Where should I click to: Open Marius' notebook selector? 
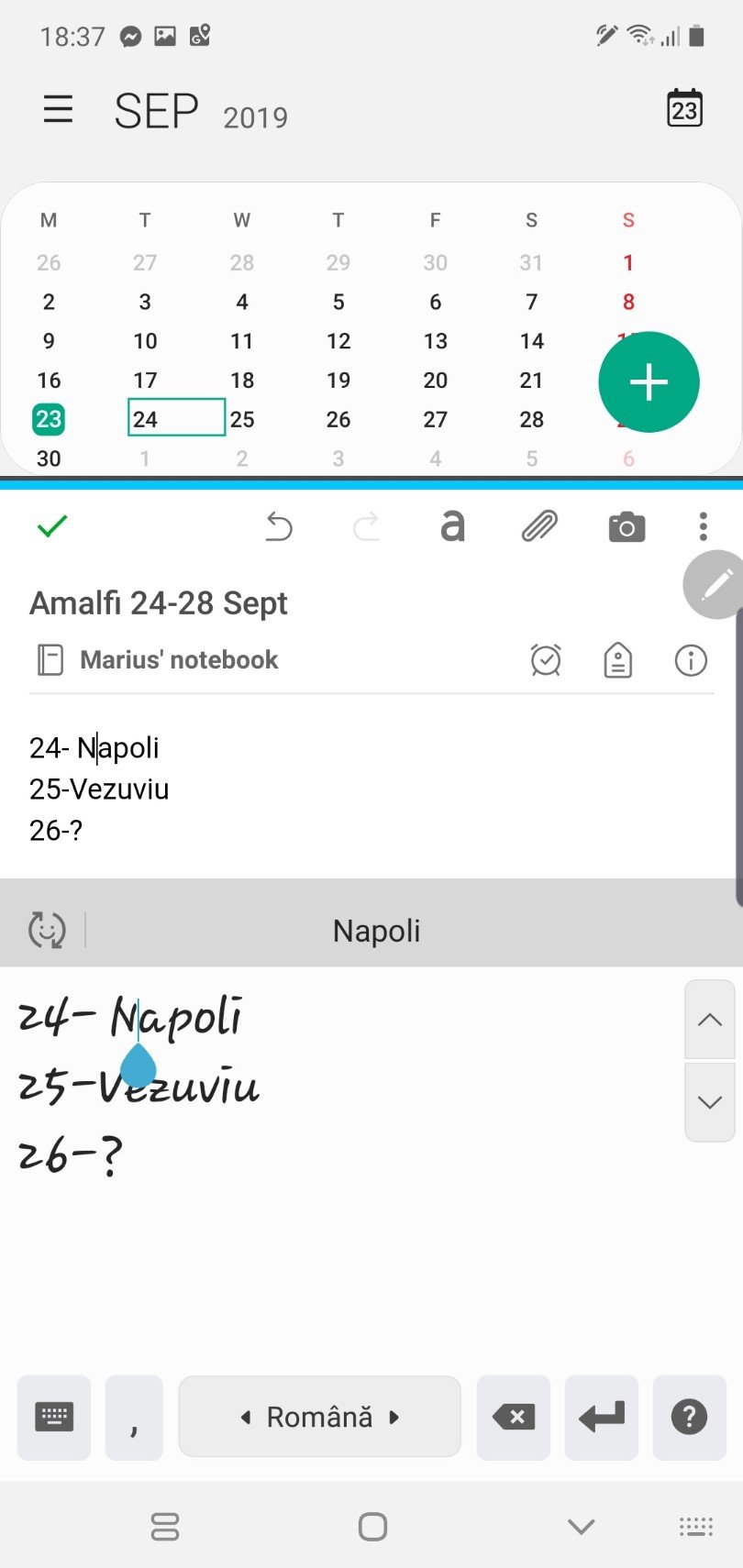(x=157, y=660)
